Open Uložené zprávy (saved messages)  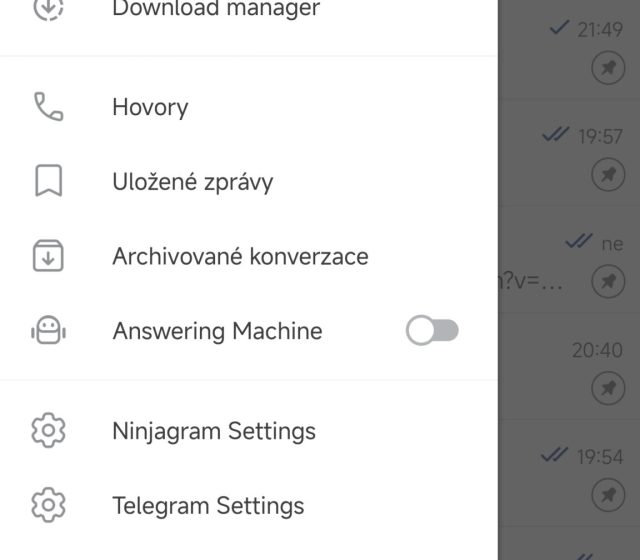click(x=192, y=182)
